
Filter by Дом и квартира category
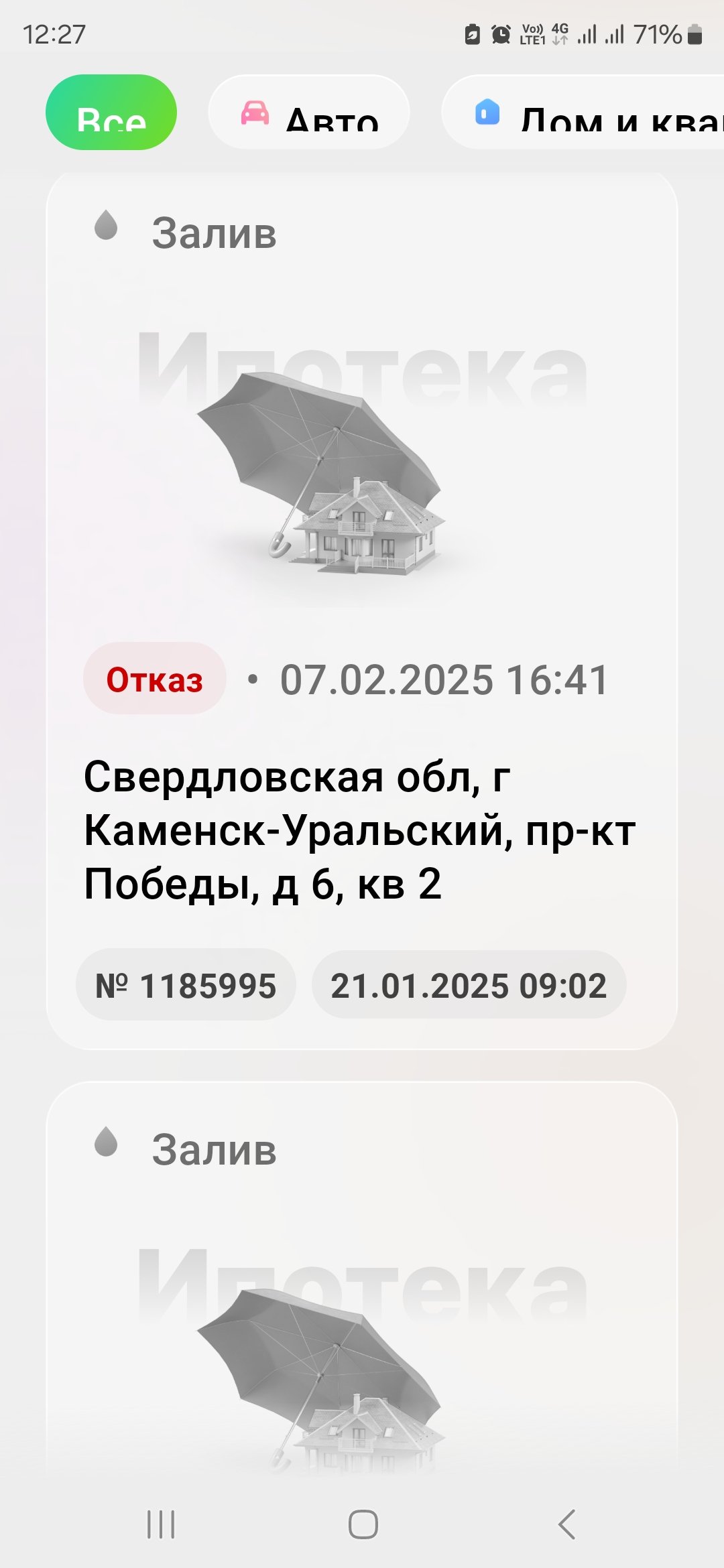point(583,113)
